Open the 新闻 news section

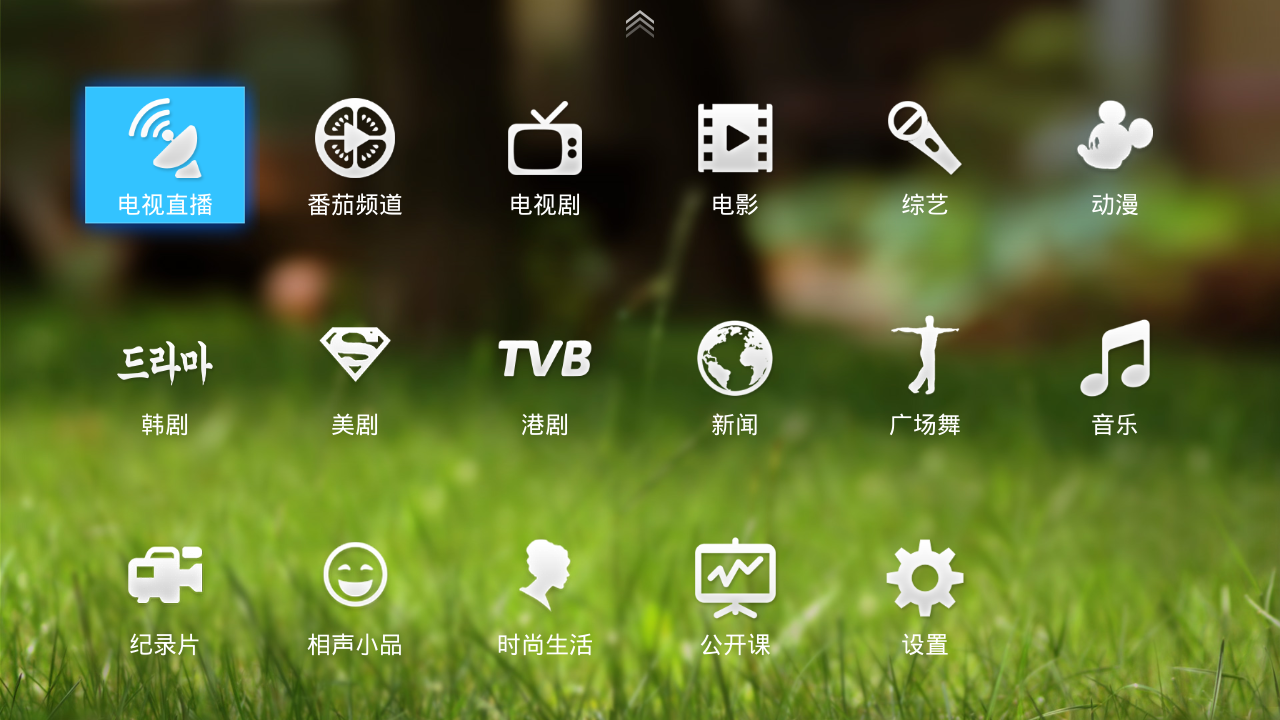pos(735,375)
